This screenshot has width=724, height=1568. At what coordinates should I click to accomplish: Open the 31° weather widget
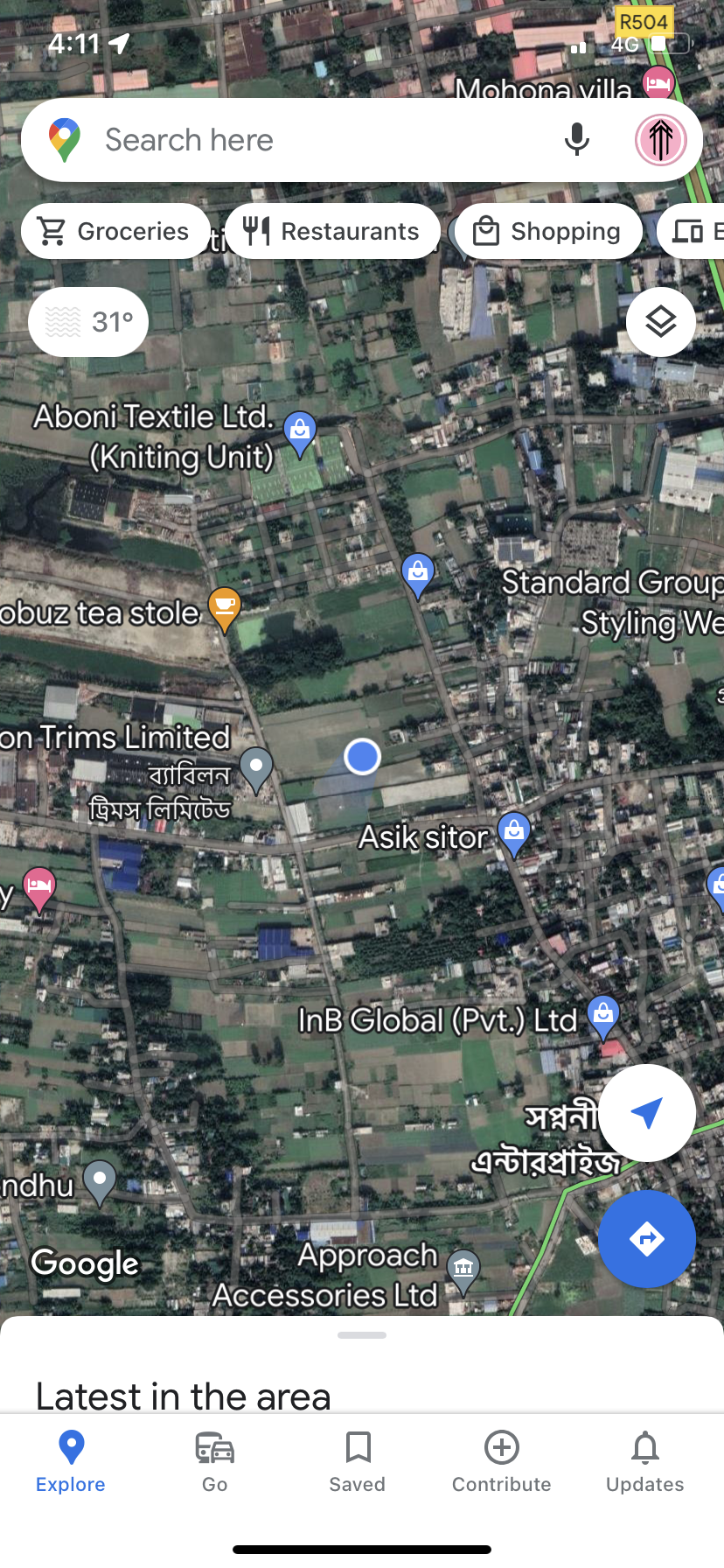click(88, 322)
